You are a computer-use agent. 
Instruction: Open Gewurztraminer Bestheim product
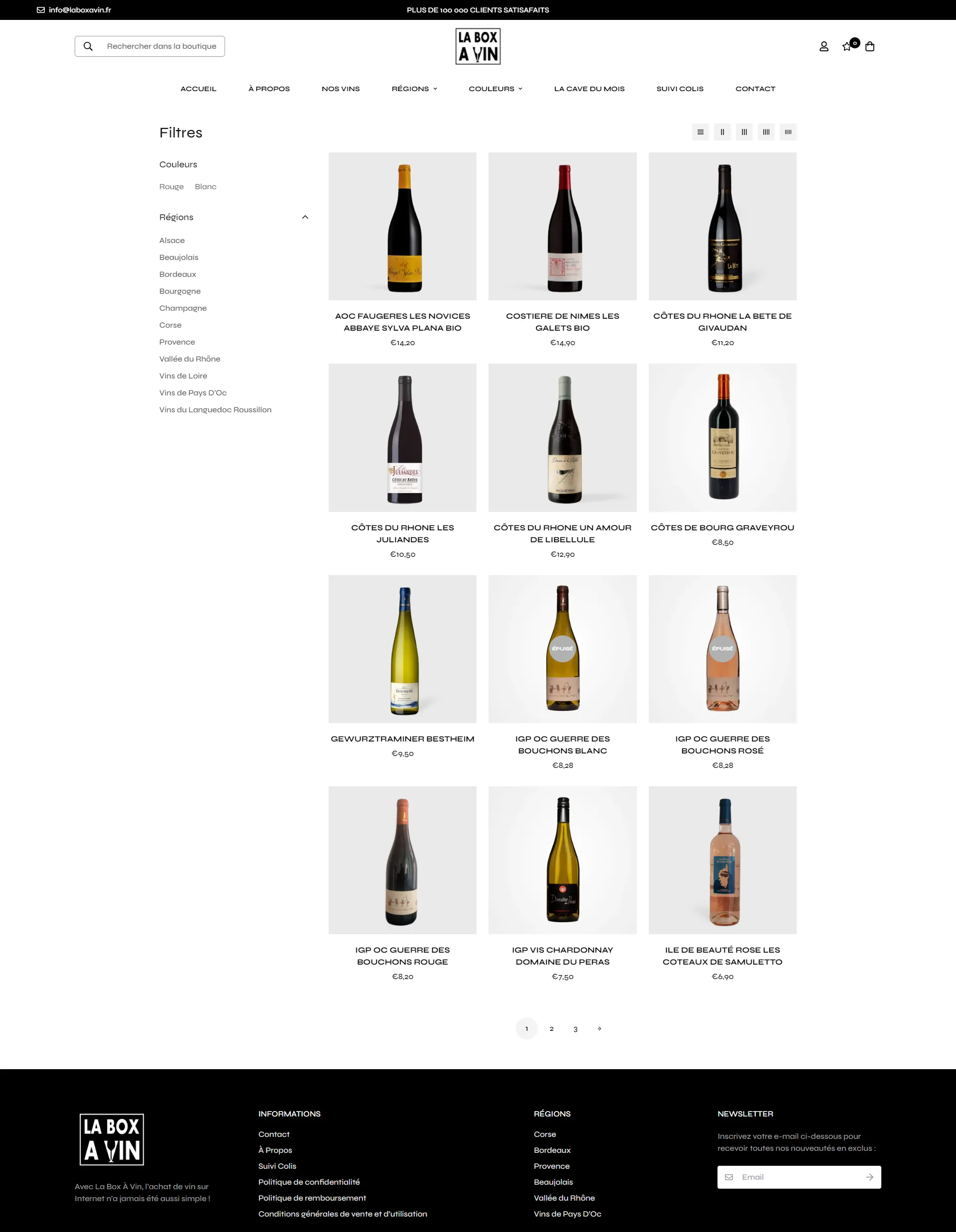pyautogui.click(x=402, y=739)
